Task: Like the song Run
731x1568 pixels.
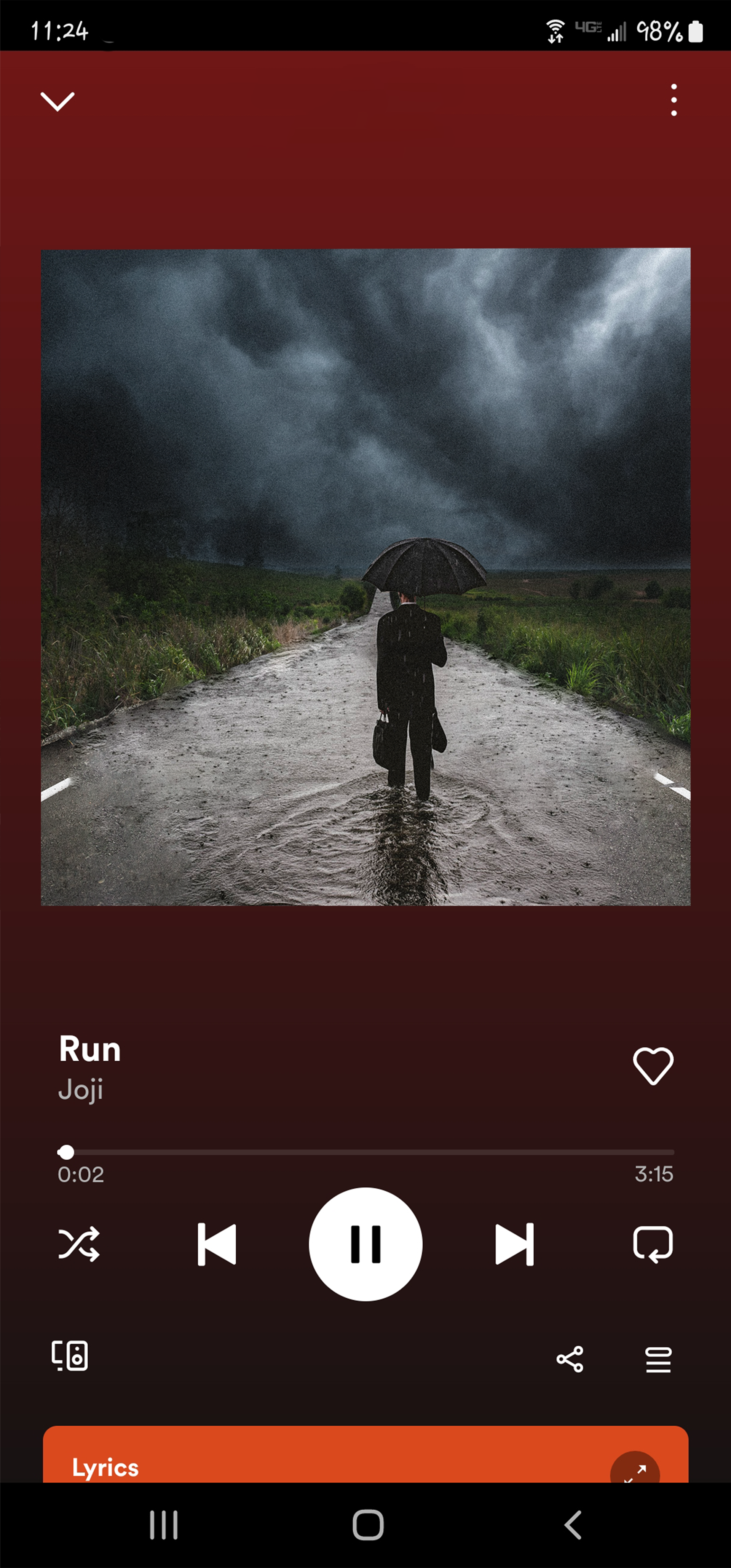Action: 653,1066
